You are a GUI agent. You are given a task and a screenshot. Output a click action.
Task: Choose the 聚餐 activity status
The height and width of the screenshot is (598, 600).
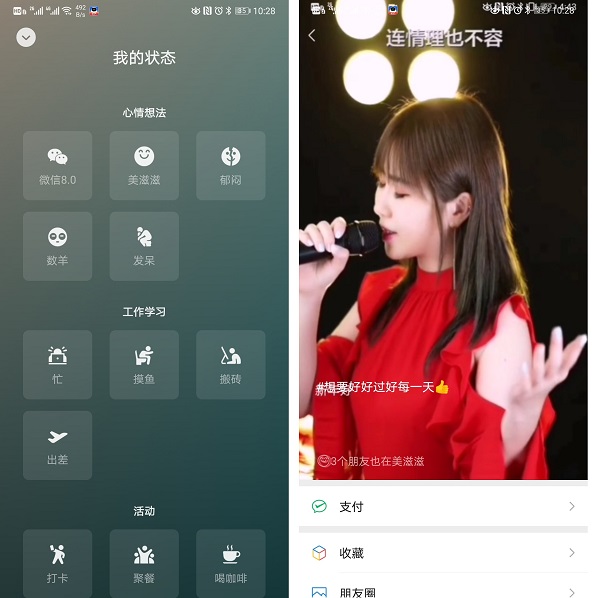(x=144, y=563)
